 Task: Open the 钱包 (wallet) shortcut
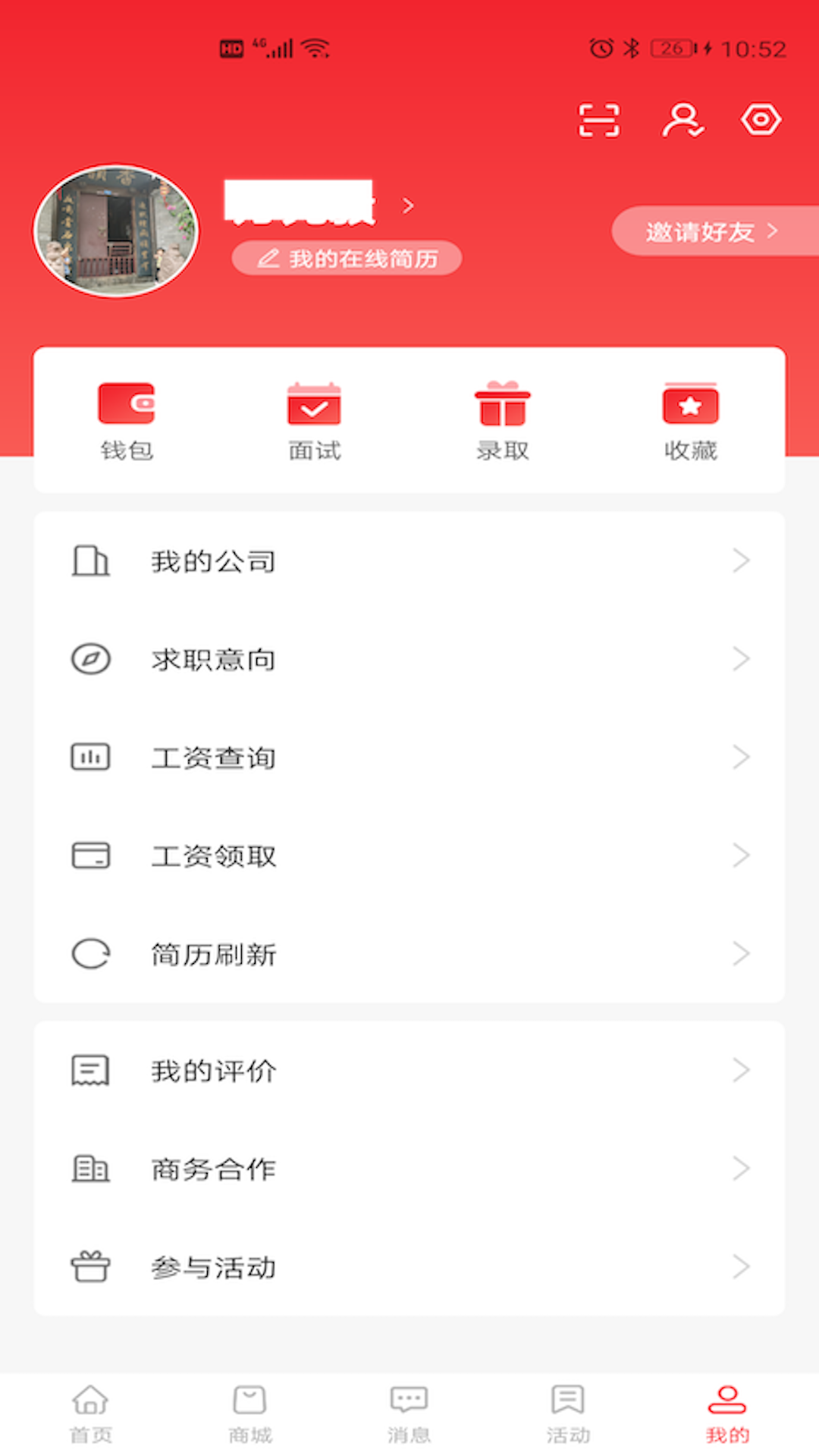pyautogui.click(x=127, y=419)
